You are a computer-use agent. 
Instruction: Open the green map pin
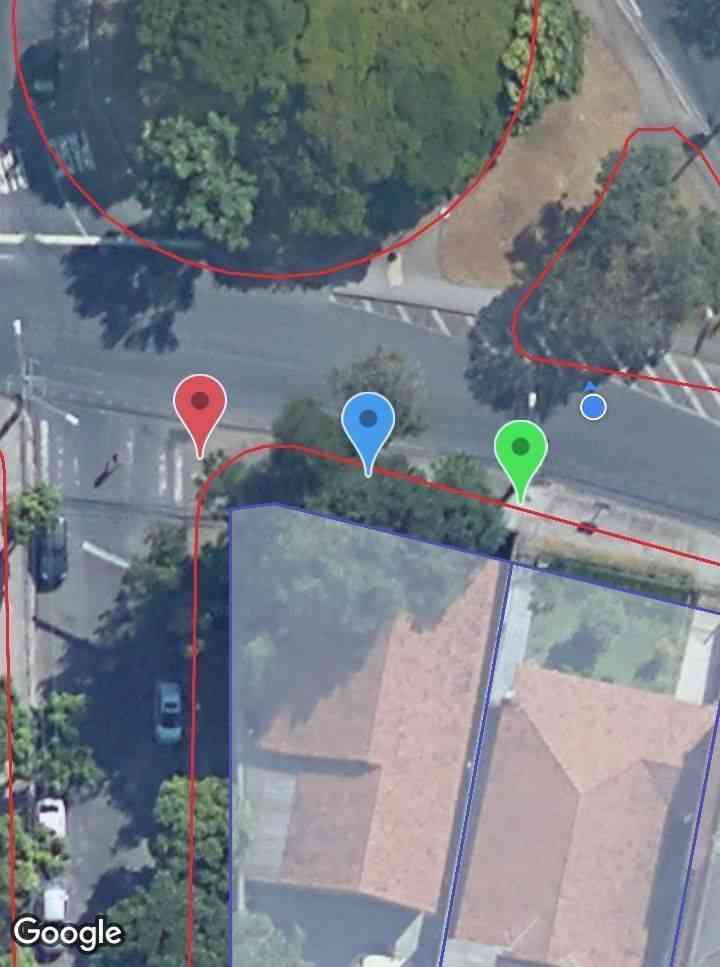(x=520, y=449)
